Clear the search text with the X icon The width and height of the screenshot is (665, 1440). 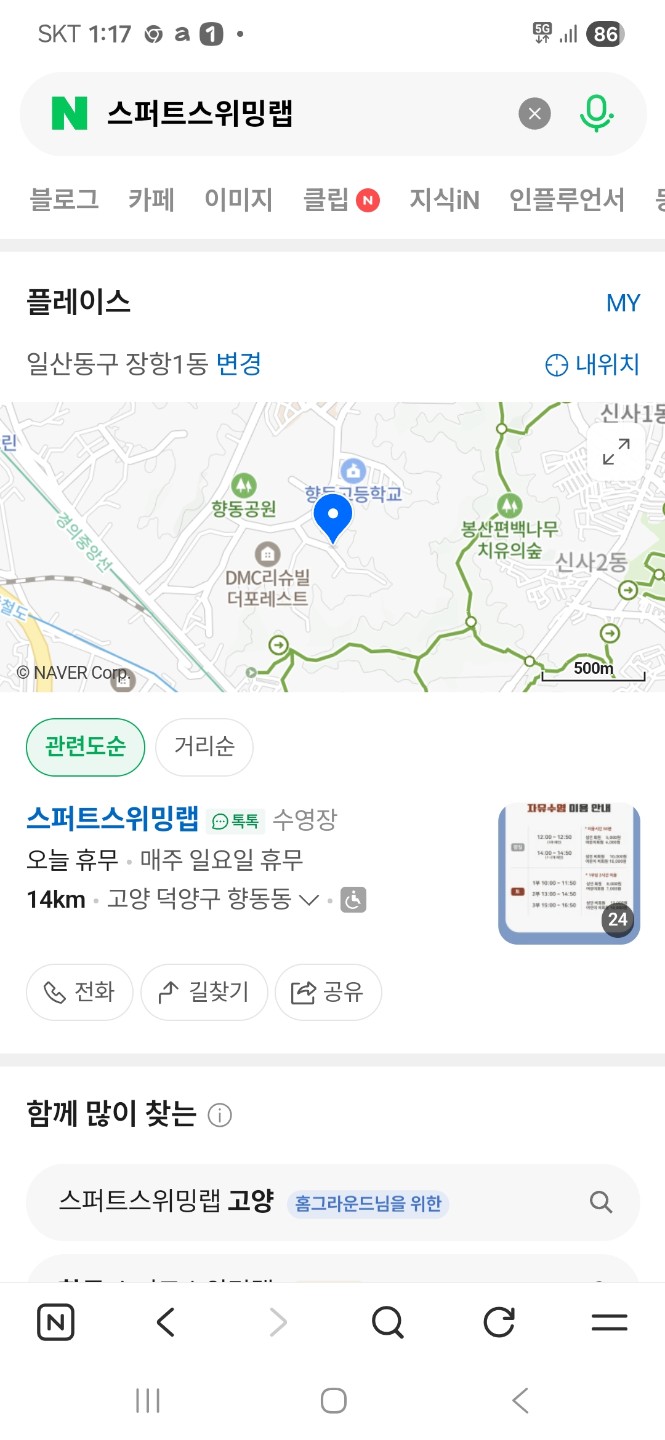(535, 114)
